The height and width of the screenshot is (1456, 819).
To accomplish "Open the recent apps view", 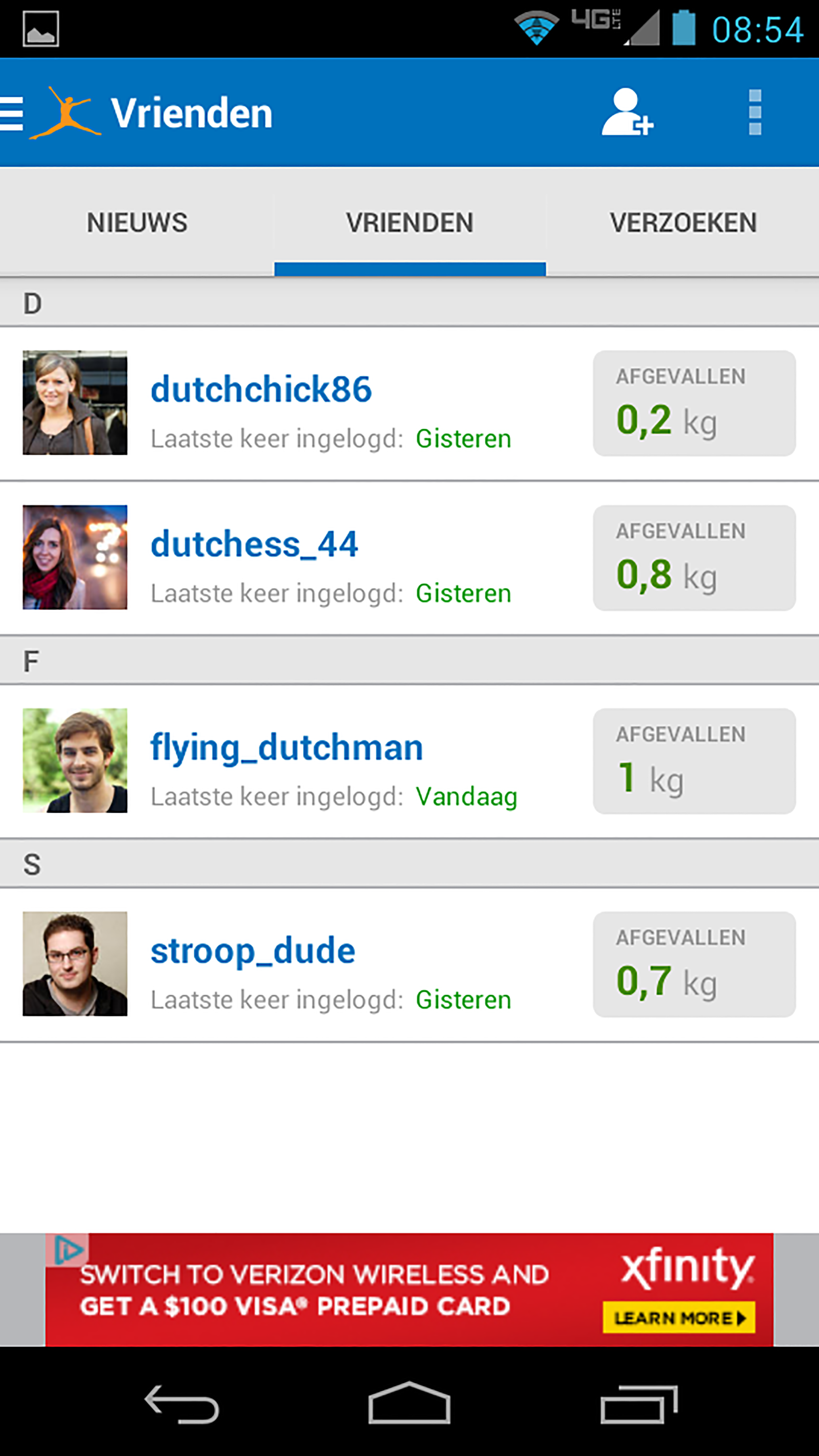I will pos(639,1404).
